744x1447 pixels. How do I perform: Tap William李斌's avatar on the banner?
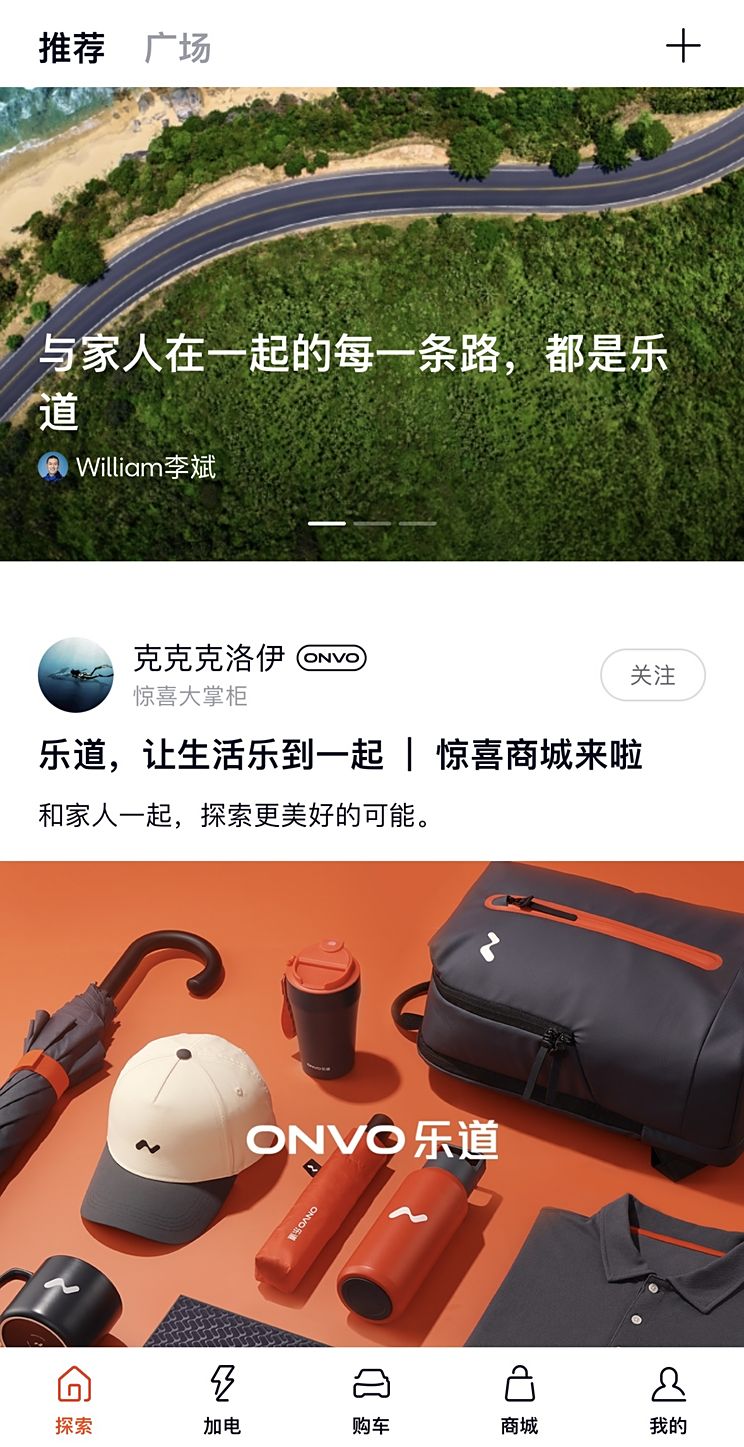(x=52, y=463)
